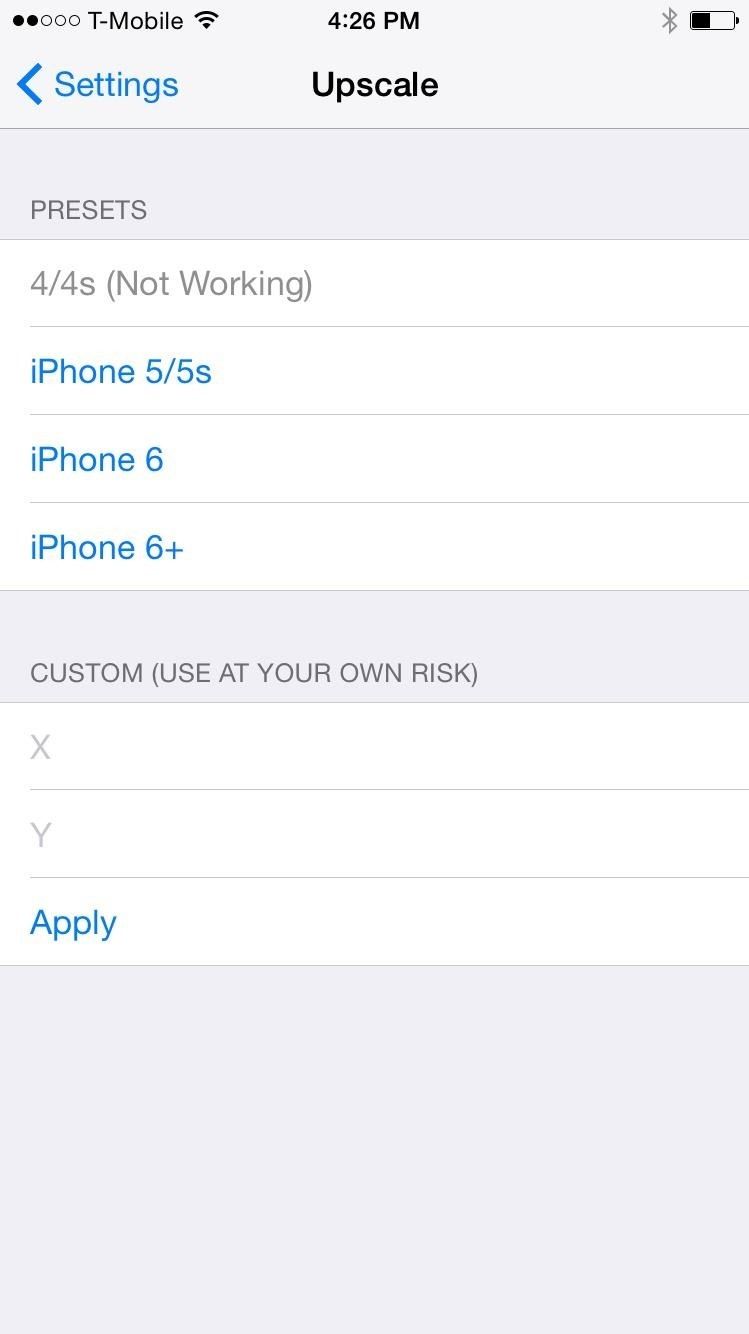Tap the Upscale title text
This screenshot has height=1334, width=749.
374,85
